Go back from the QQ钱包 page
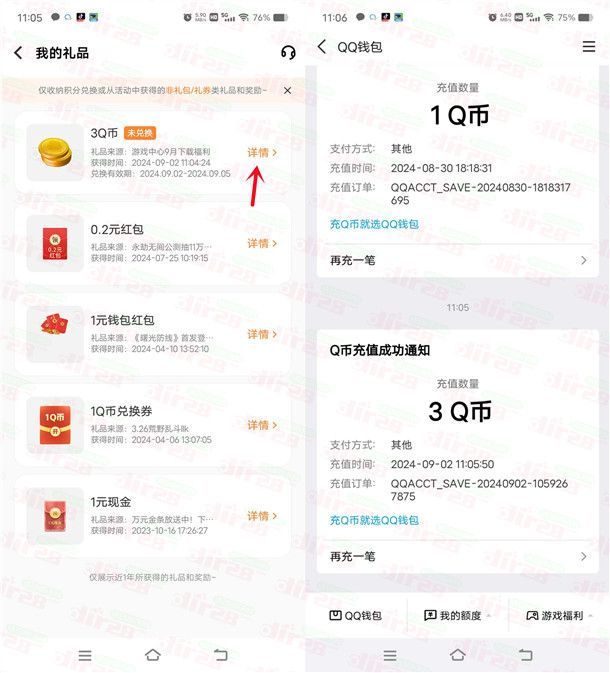 coord(322,47)
